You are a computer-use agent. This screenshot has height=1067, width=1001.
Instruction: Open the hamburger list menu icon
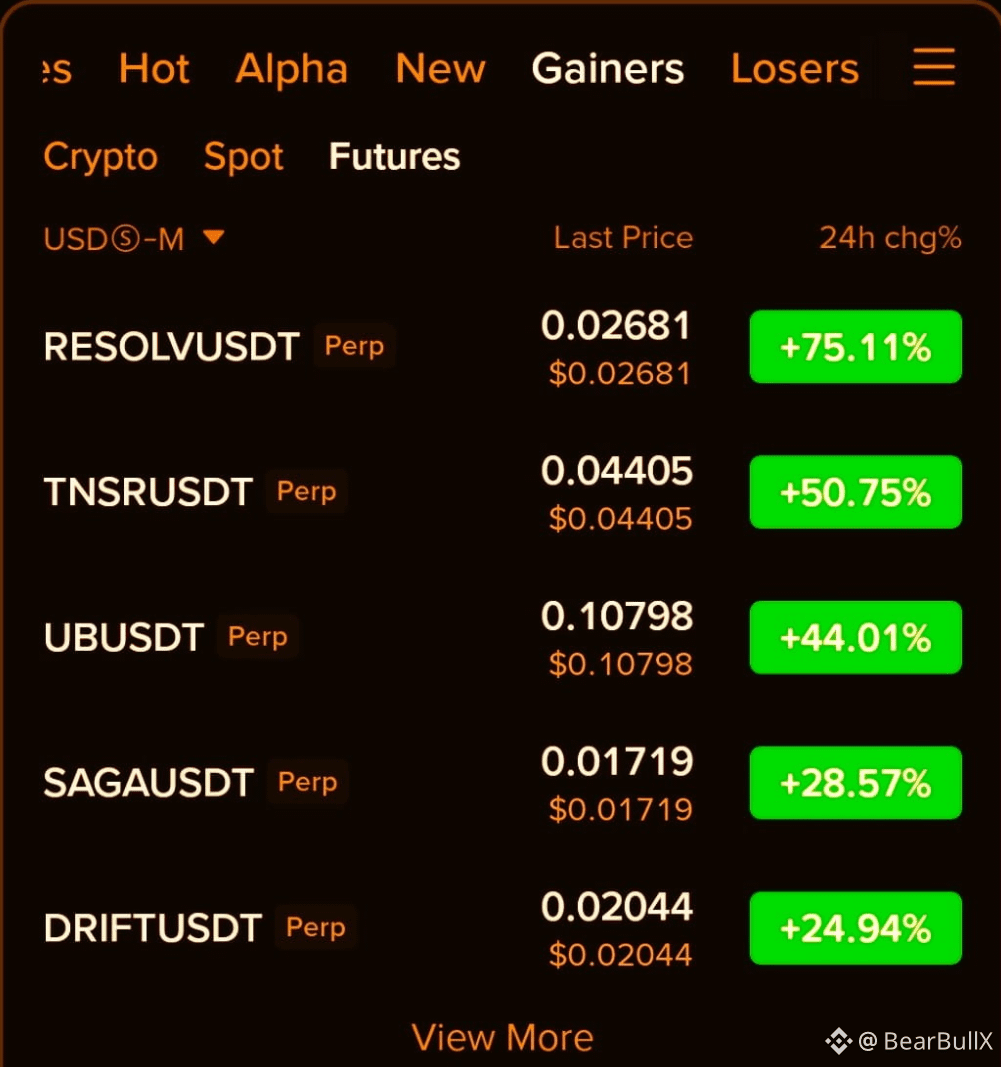click(x=934, y=67)
